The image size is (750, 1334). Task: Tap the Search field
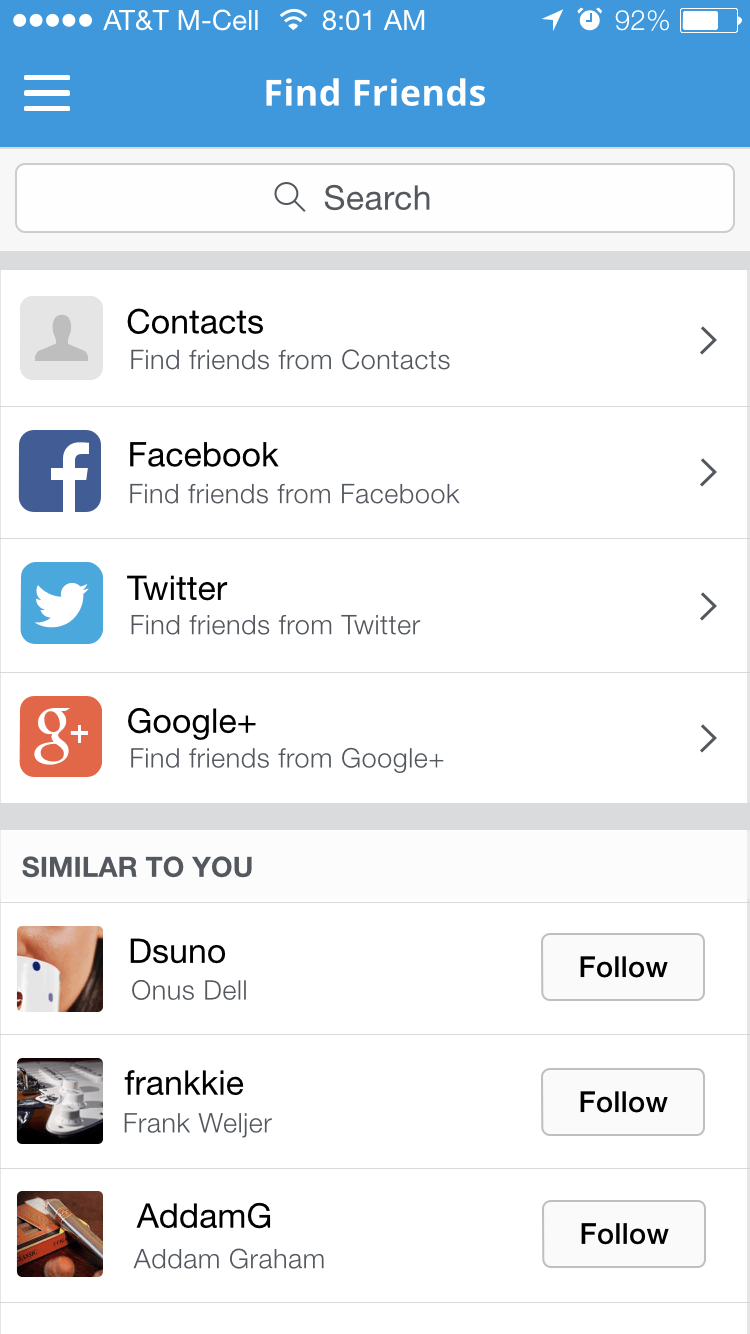coord(375,198)
